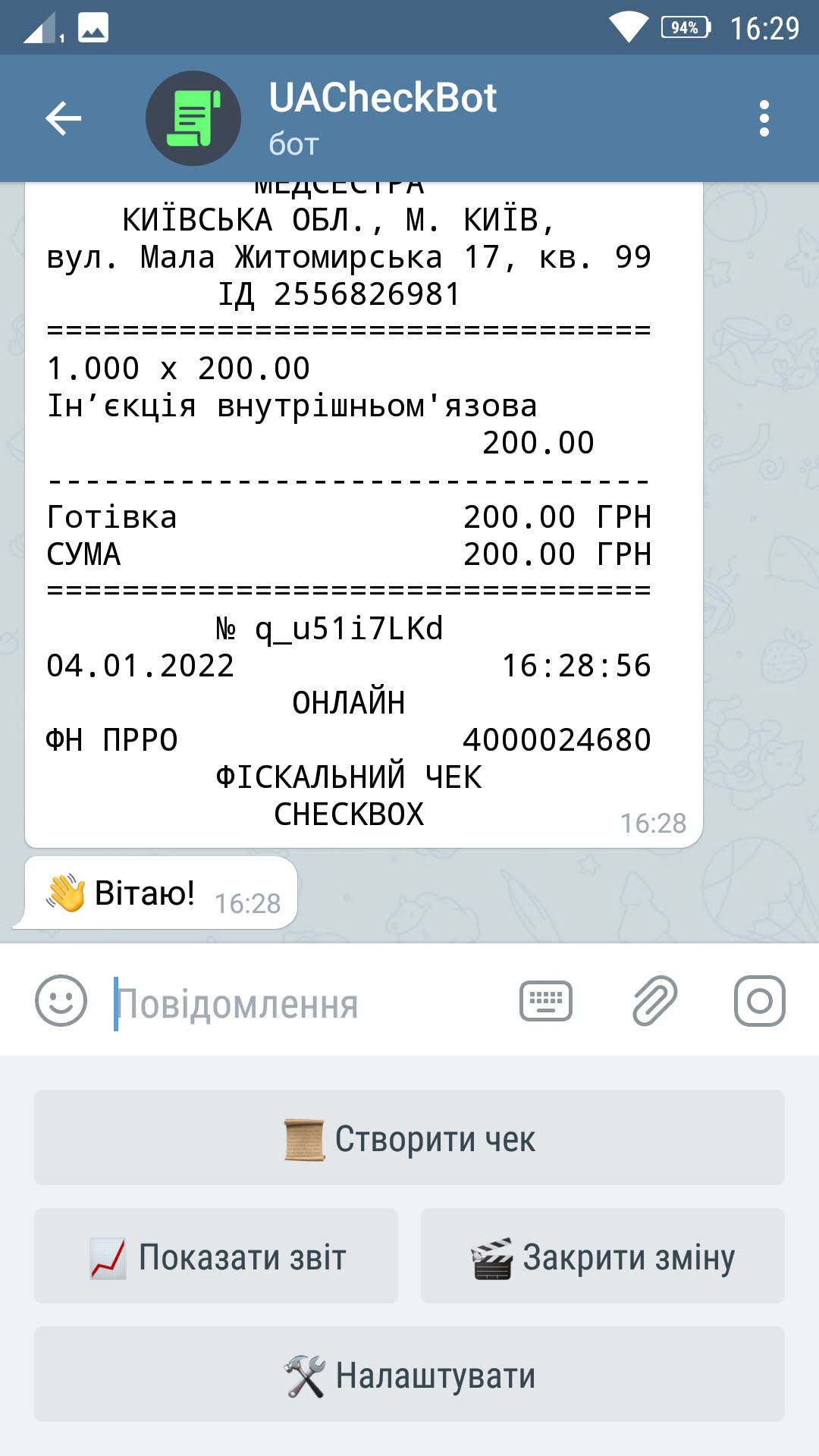Select Показати звіт
This screenshot has width=819, height=1456.
tap(216, 1256)
